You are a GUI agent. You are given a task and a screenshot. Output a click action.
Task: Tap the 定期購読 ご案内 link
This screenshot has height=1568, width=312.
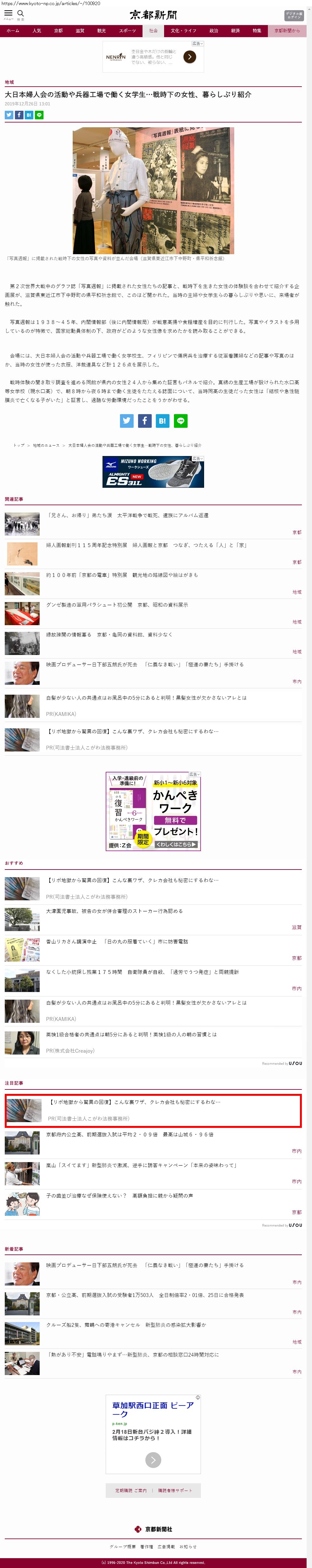[x=131, y=1490]
